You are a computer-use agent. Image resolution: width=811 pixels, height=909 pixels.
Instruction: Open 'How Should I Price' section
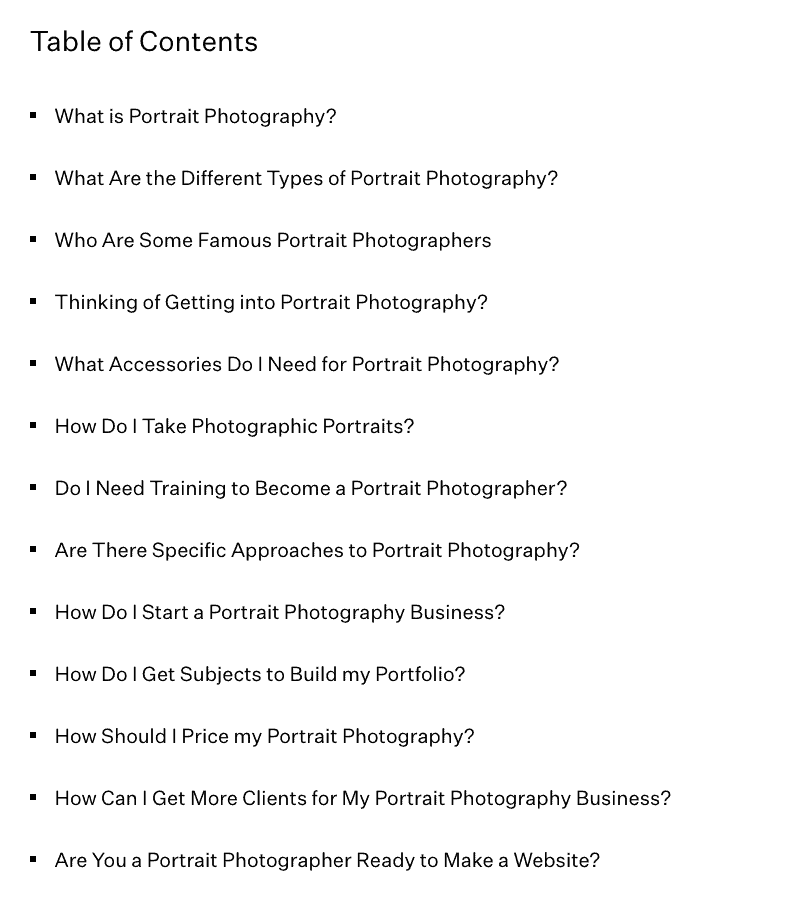point(264,736)
